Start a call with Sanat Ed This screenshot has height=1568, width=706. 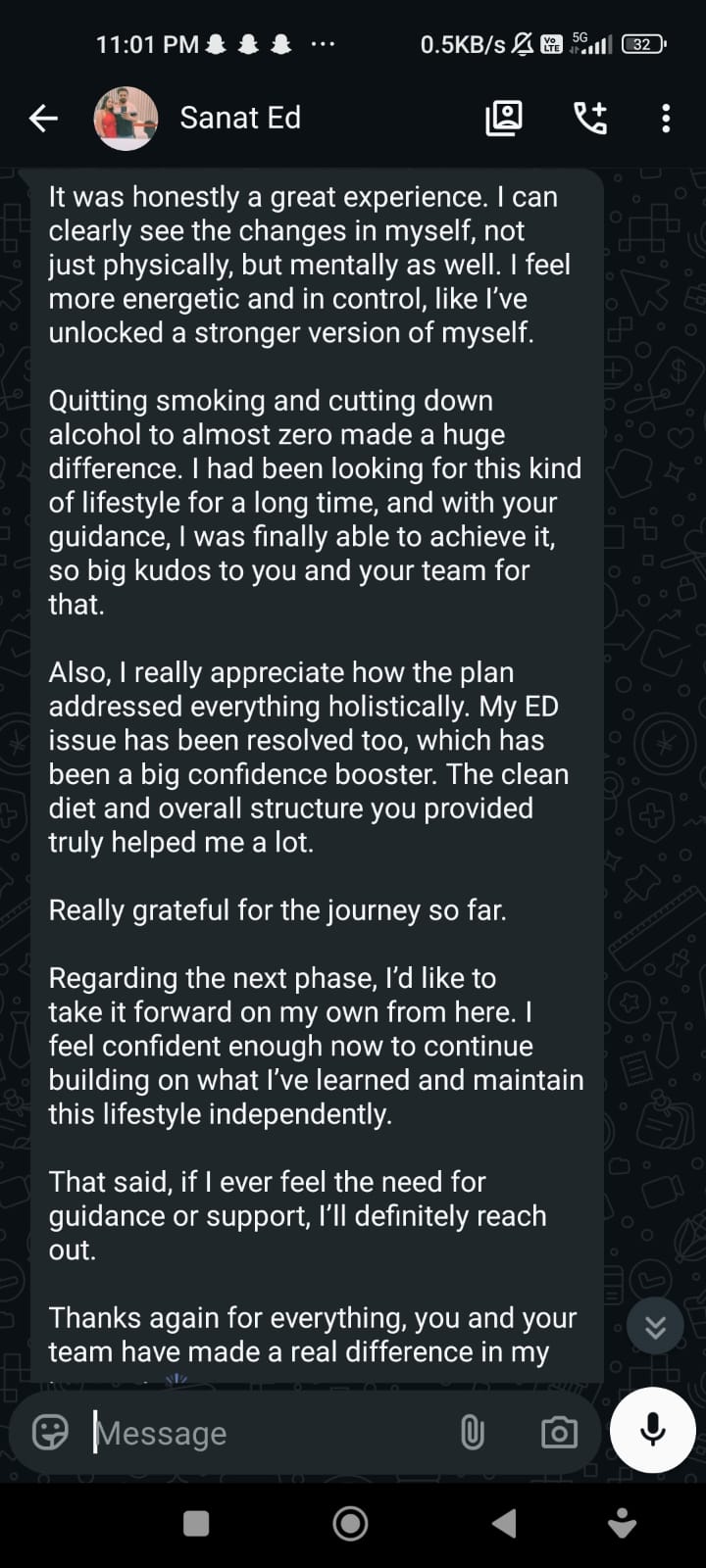(x=589, y=119)
